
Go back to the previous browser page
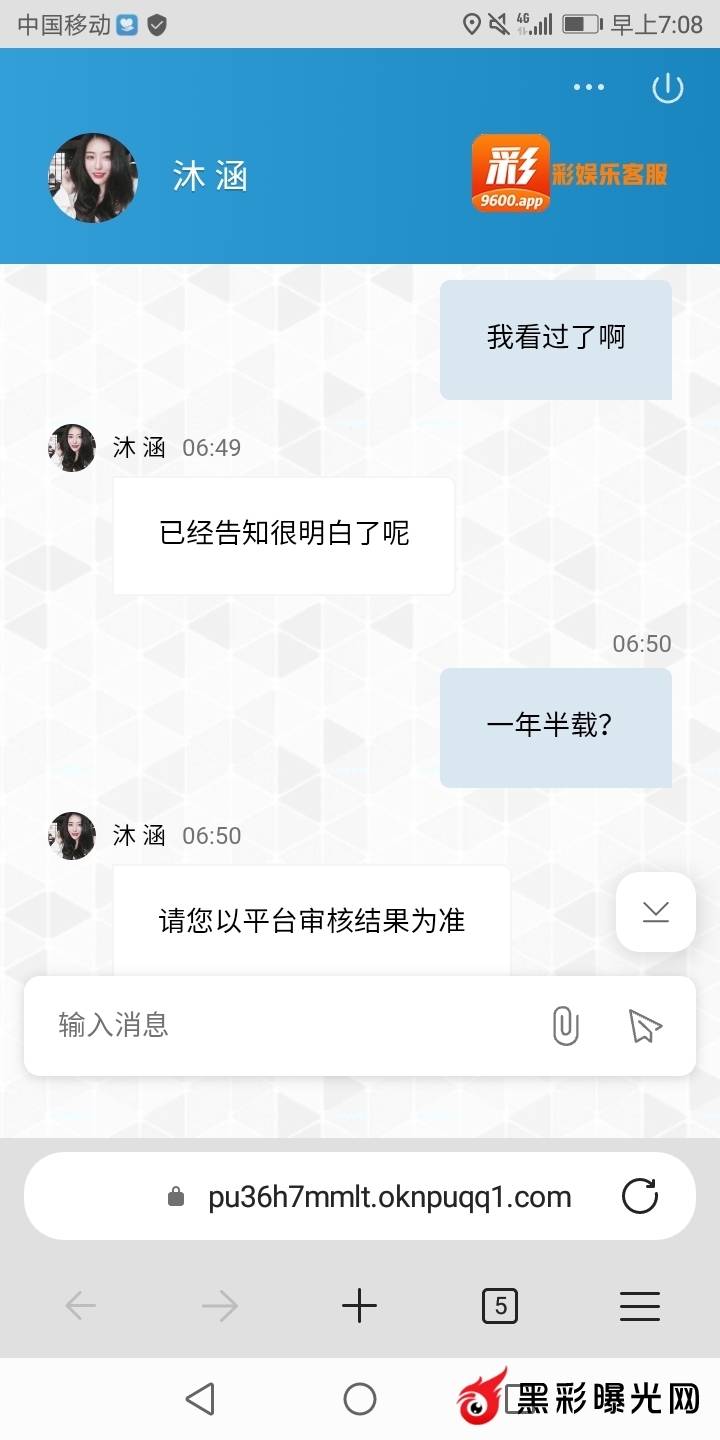(x=80, y=1306)
